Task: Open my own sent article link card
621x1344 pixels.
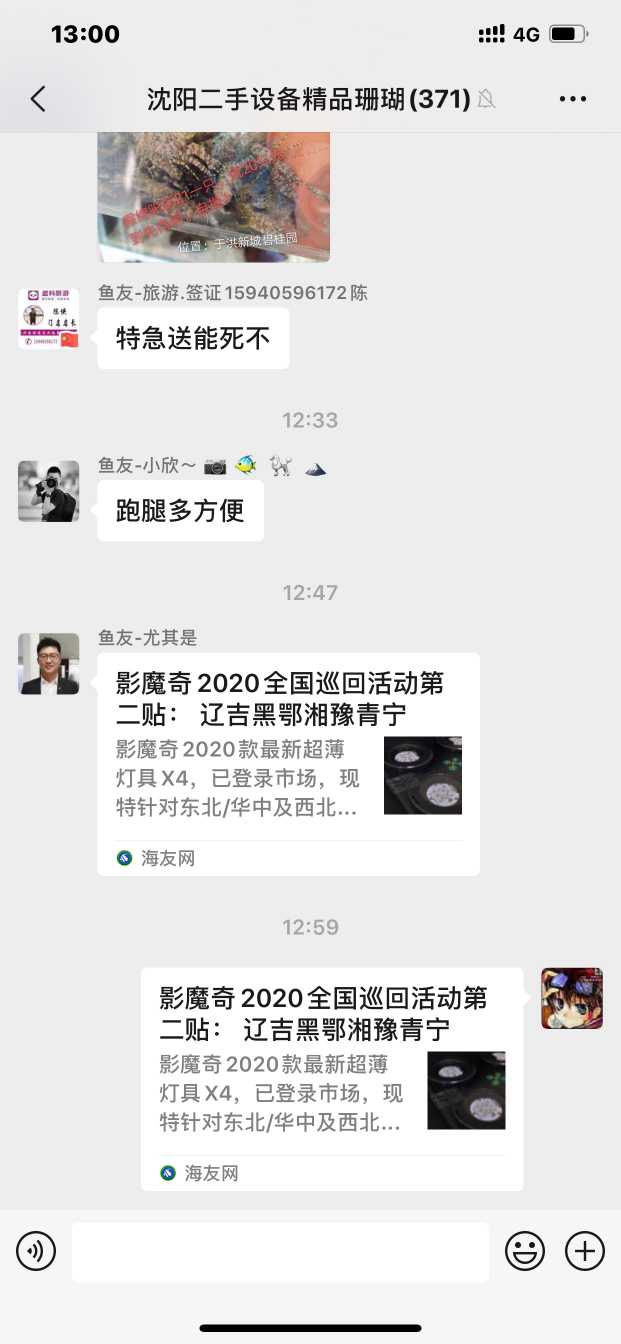Action: click(331, 1079)
